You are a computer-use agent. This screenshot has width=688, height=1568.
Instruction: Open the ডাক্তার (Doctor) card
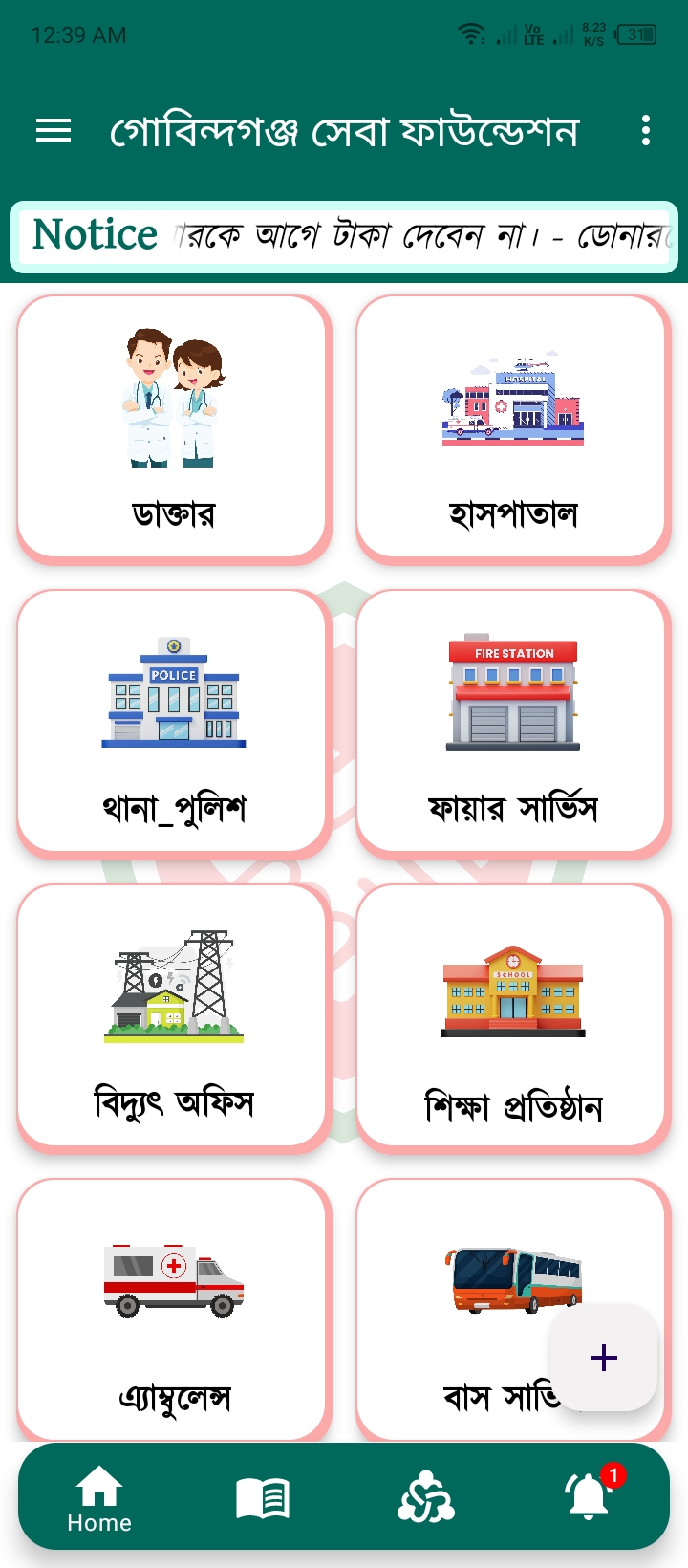pyautogui.click(x=173, y=428)
